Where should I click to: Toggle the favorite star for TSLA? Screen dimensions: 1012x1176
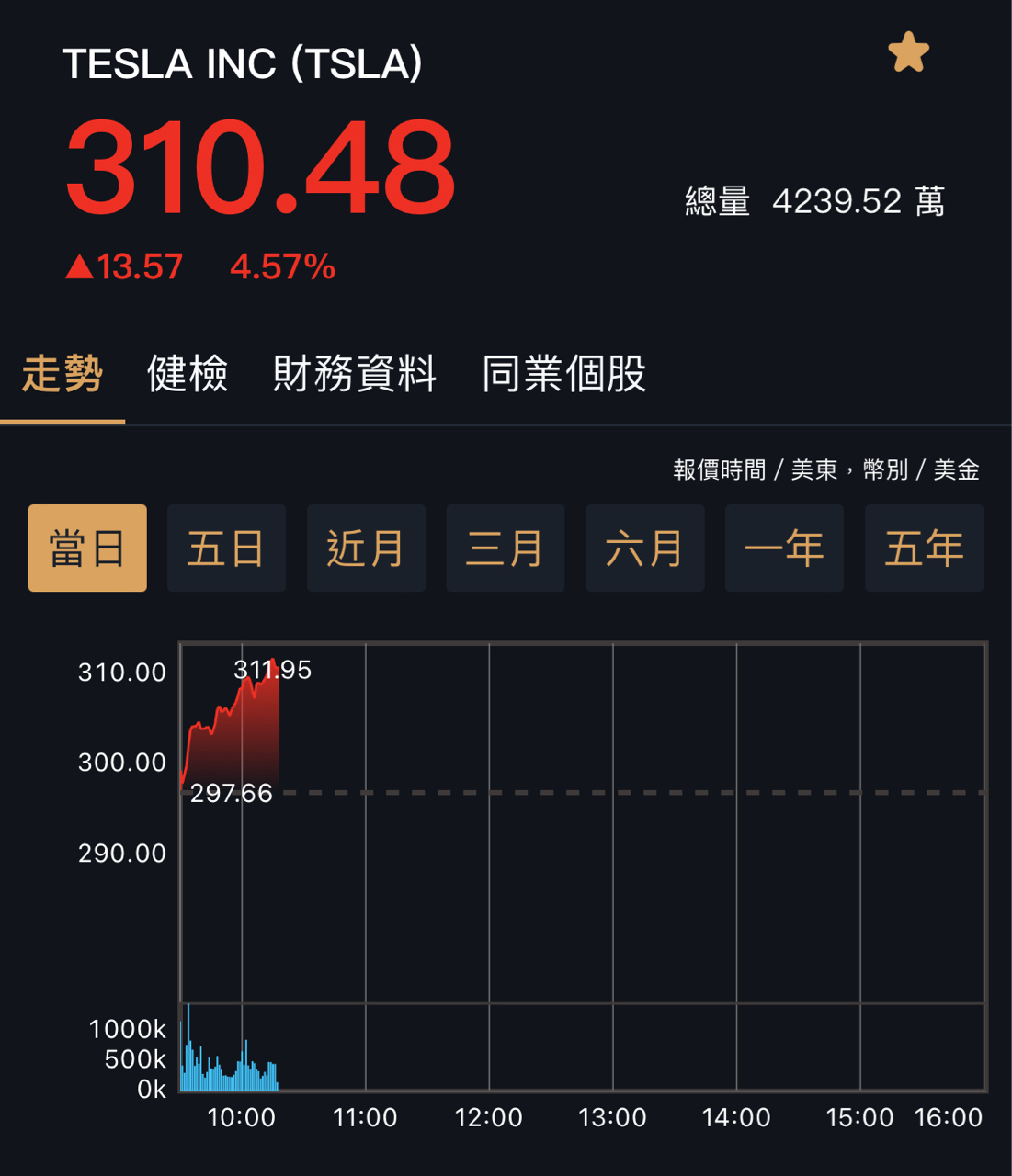coord(908,52)
